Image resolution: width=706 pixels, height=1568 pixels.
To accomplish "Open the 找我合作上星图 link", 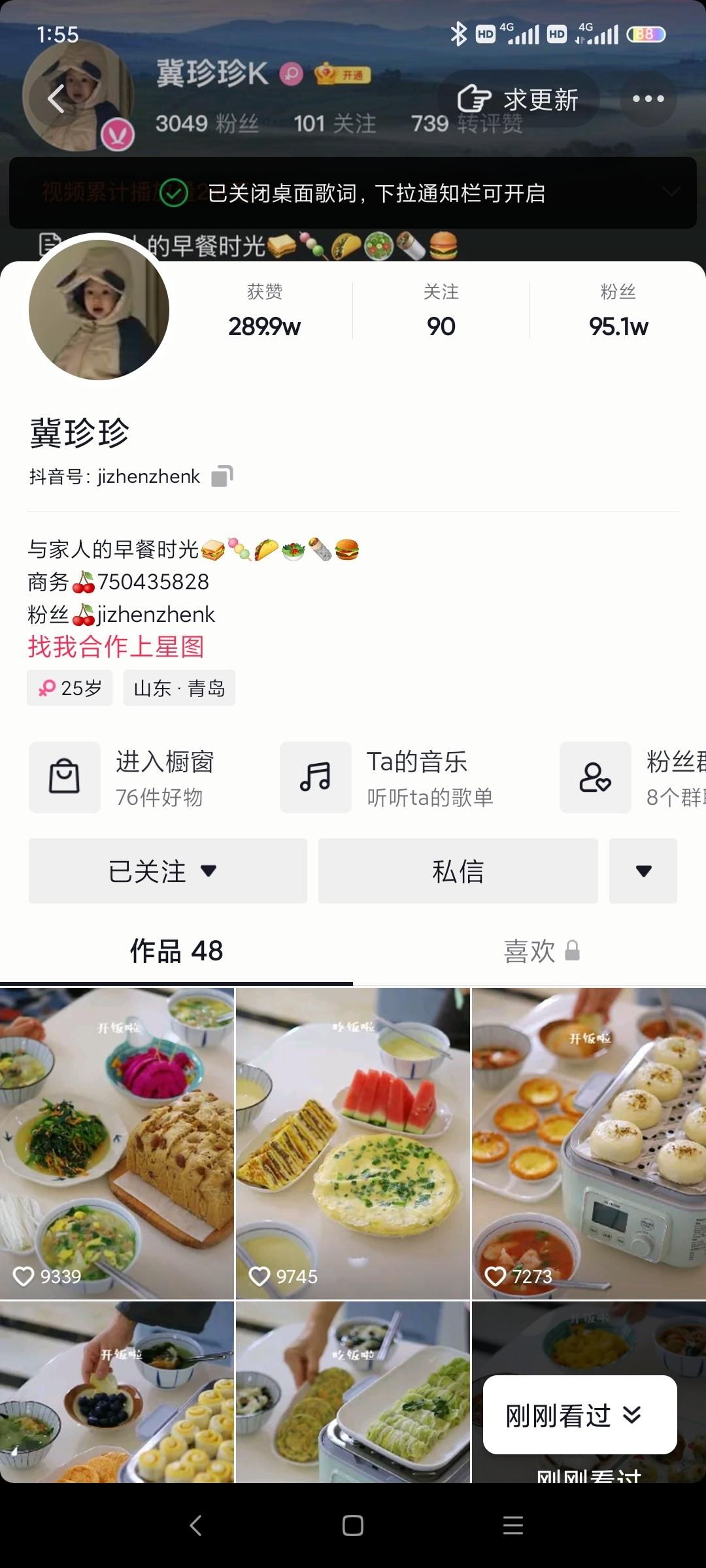I will 116,647.
